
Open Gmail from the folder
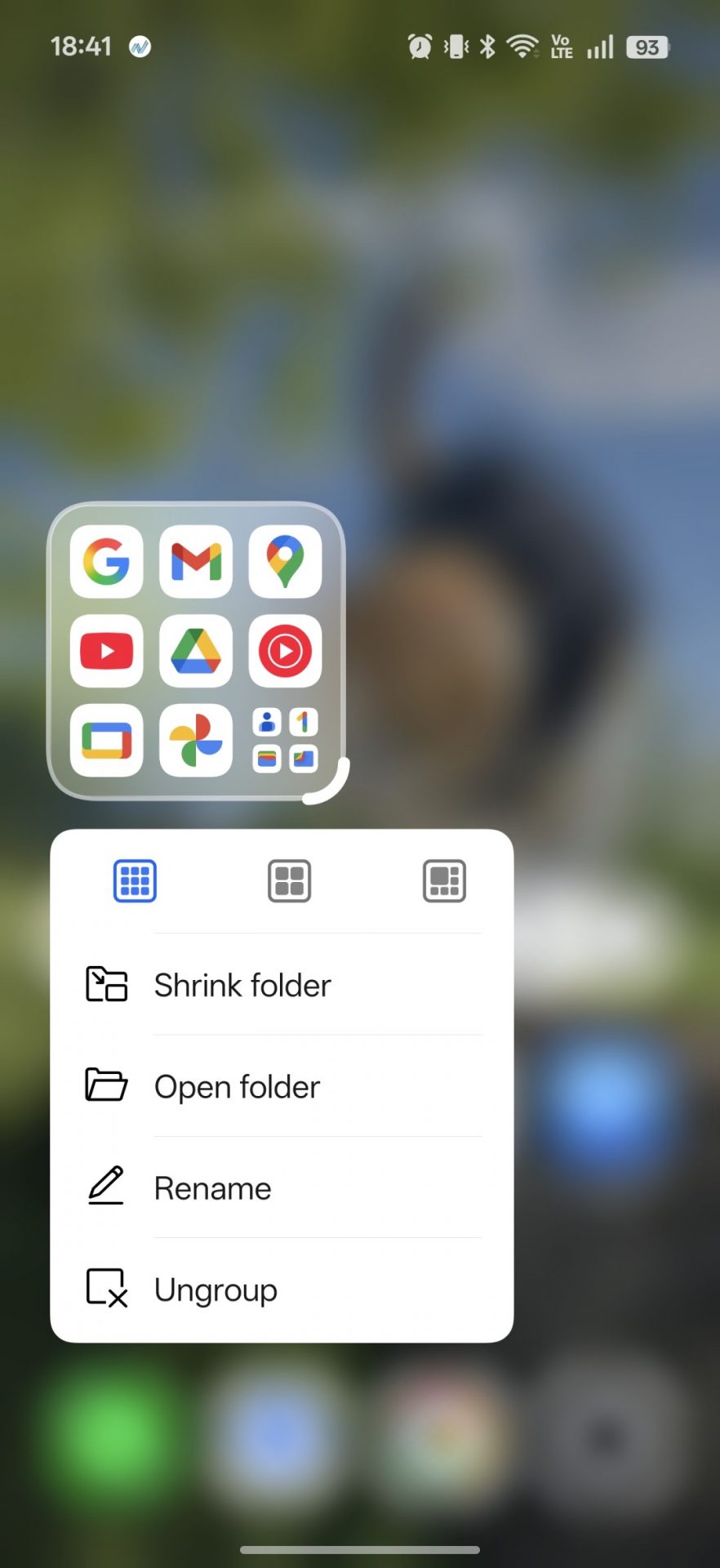pos(196,562)
